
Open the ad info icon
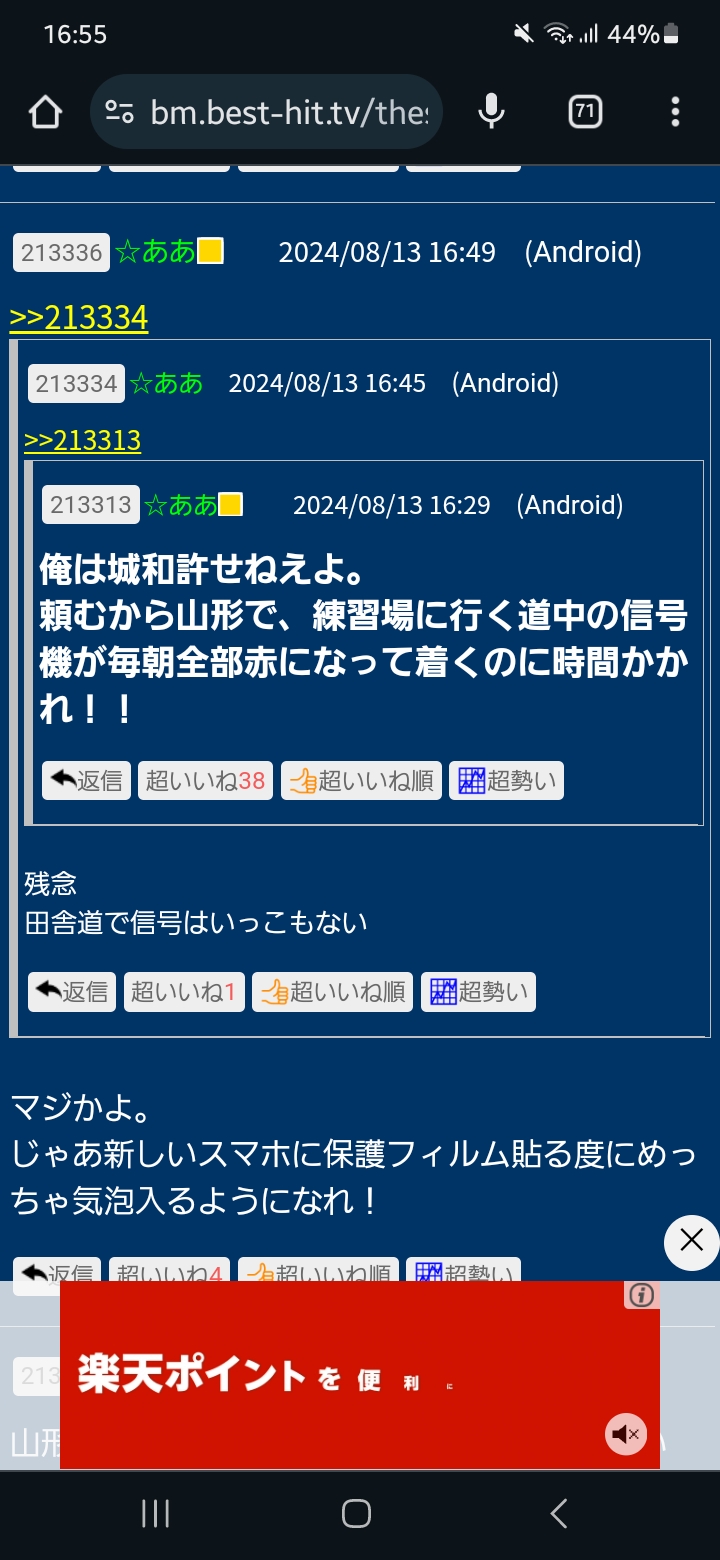click(x=642, y=1296)
